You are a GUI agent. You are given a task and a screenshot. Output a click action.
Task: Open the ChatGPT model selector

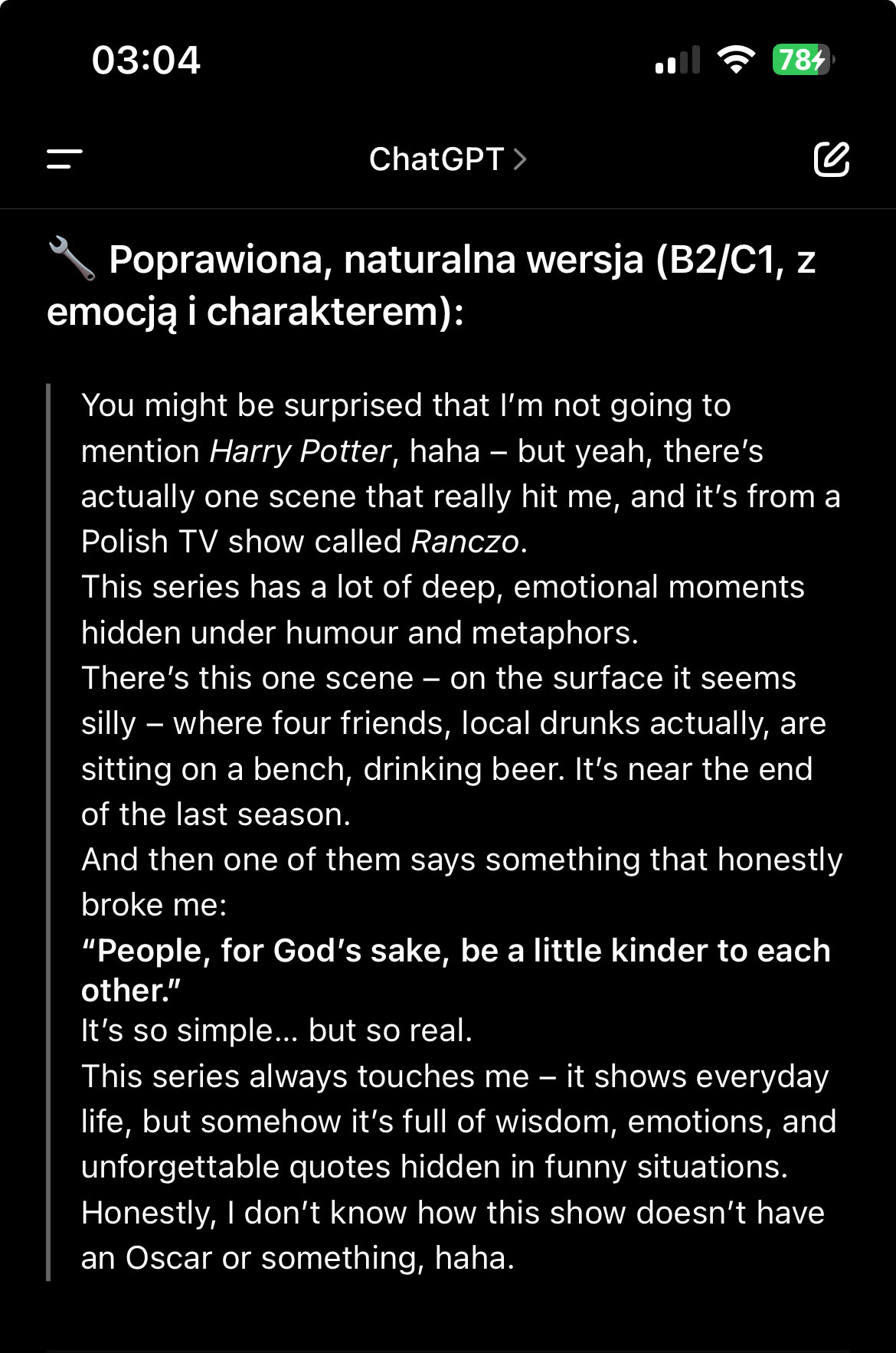[447, 159]
